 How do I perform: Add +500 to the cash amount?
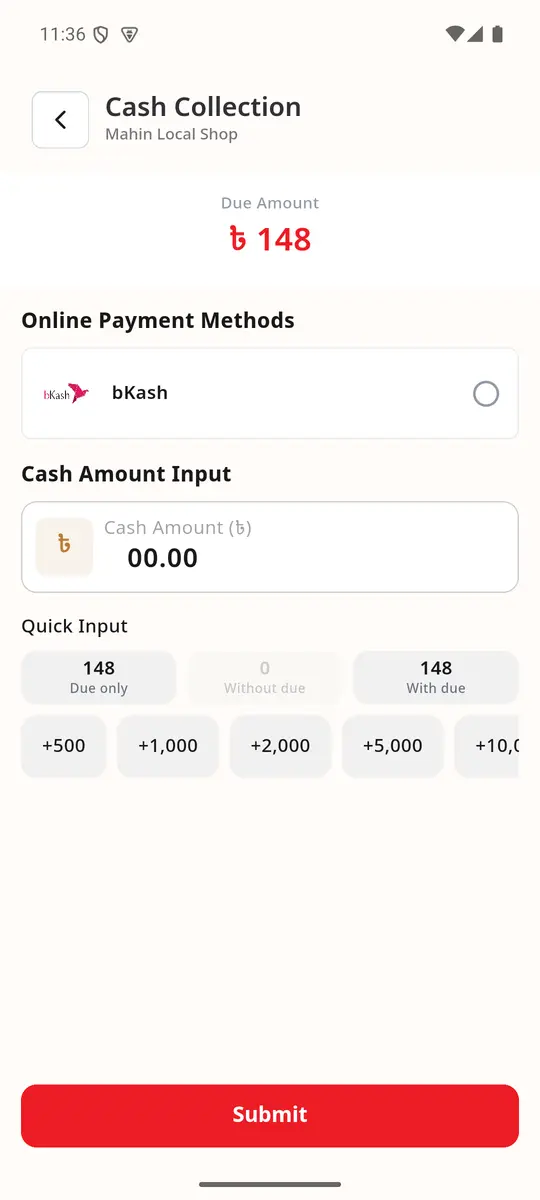coord(64,746)
